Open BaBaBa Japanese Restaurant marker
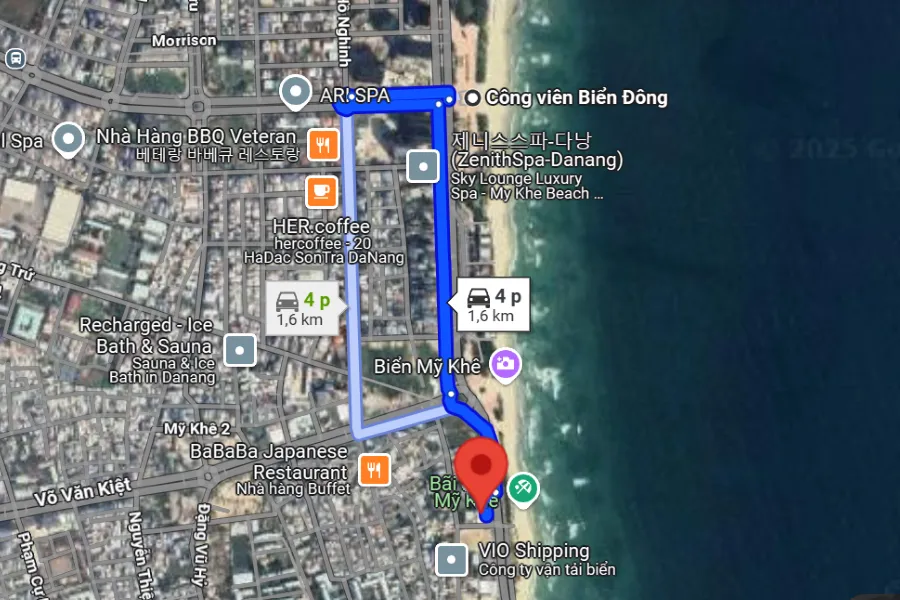Viewport: 900px width, 600px height. pos(374,469)
